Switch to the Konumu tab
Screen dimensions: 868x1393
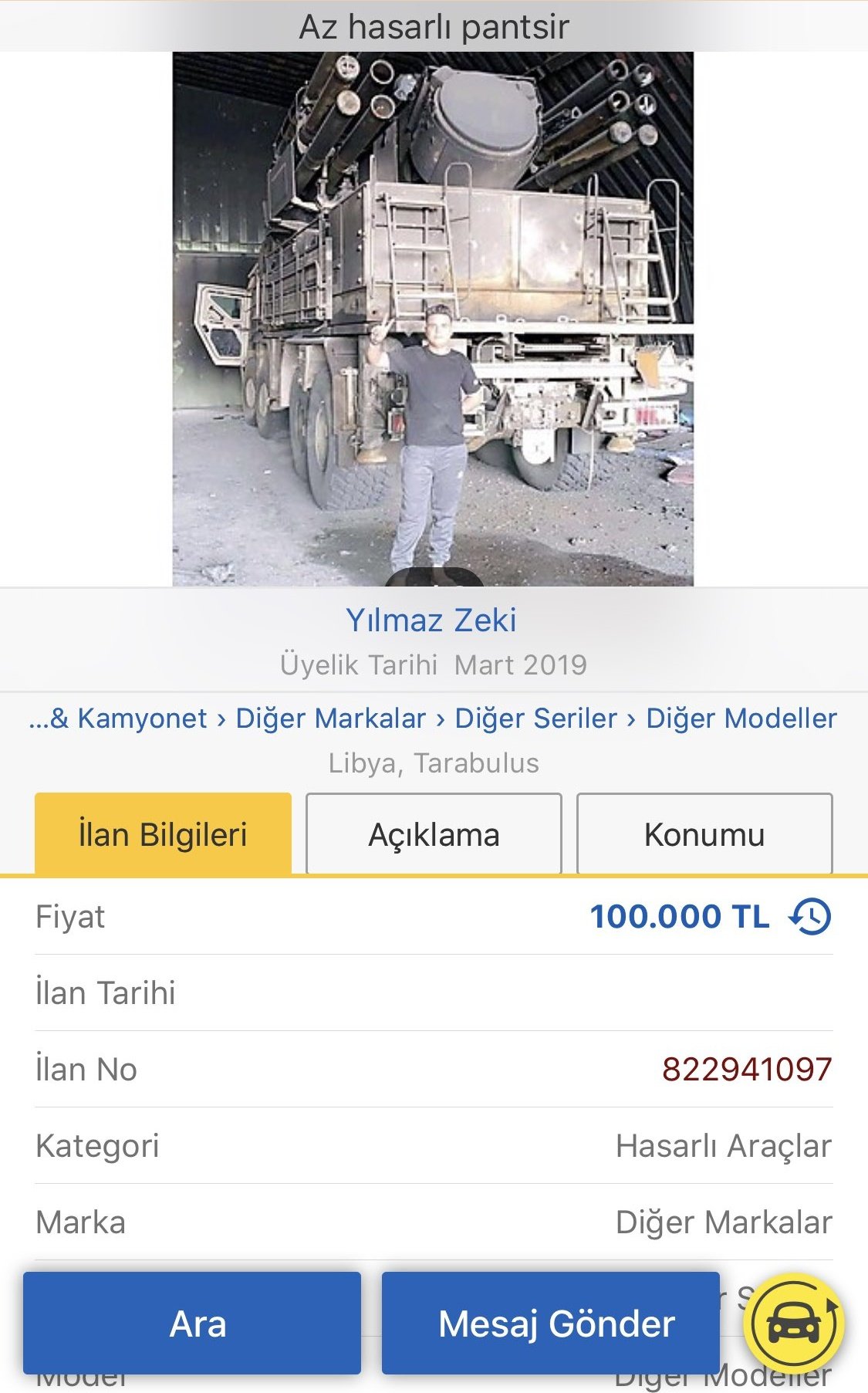click(704, 834)
